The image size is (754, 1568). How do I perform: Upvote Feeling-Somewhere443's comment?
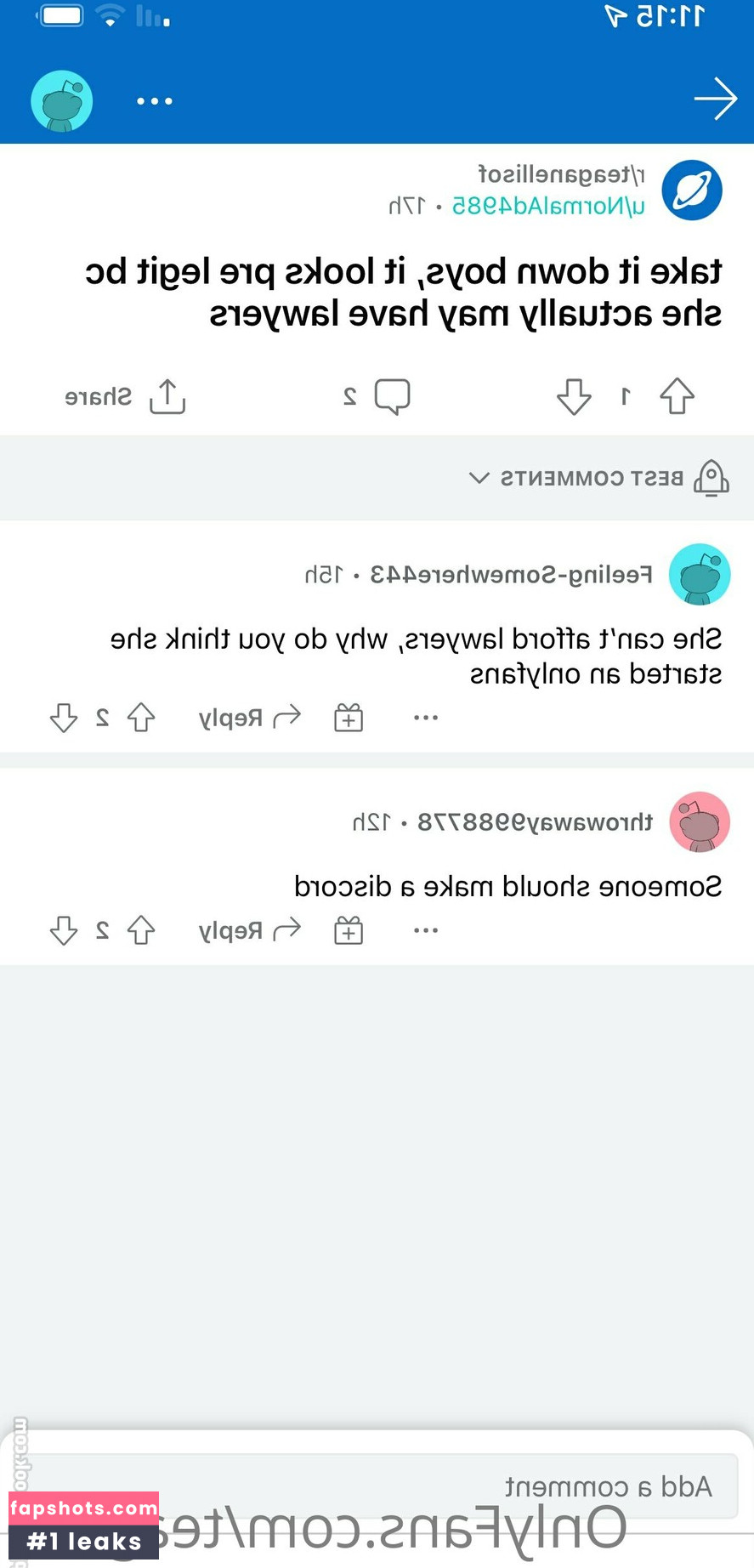click(x=141, y=718)
